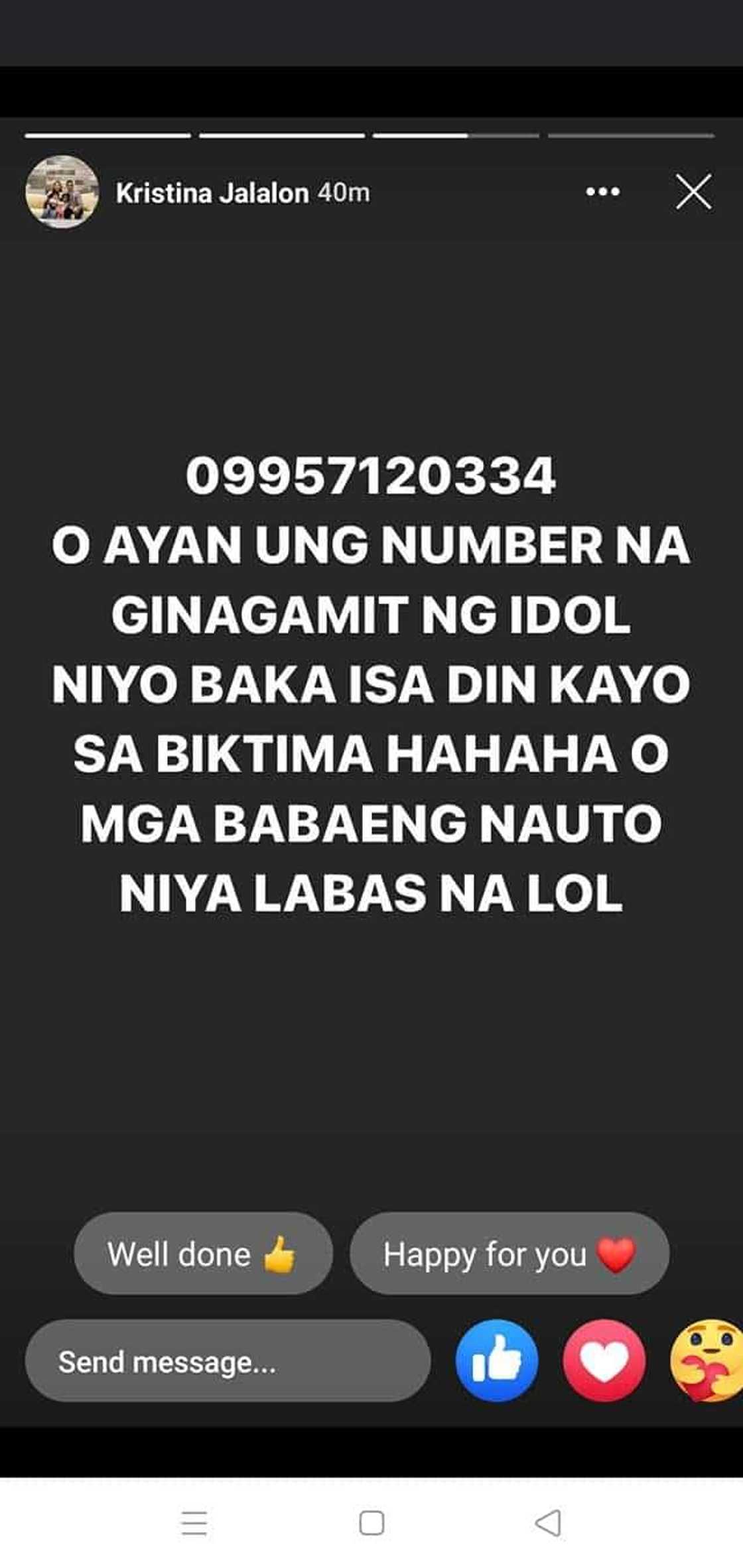Send the 'Well done' quick reply
Image resolution: width=743 pixels, height=1568 pixels.
click(203, 1254)
